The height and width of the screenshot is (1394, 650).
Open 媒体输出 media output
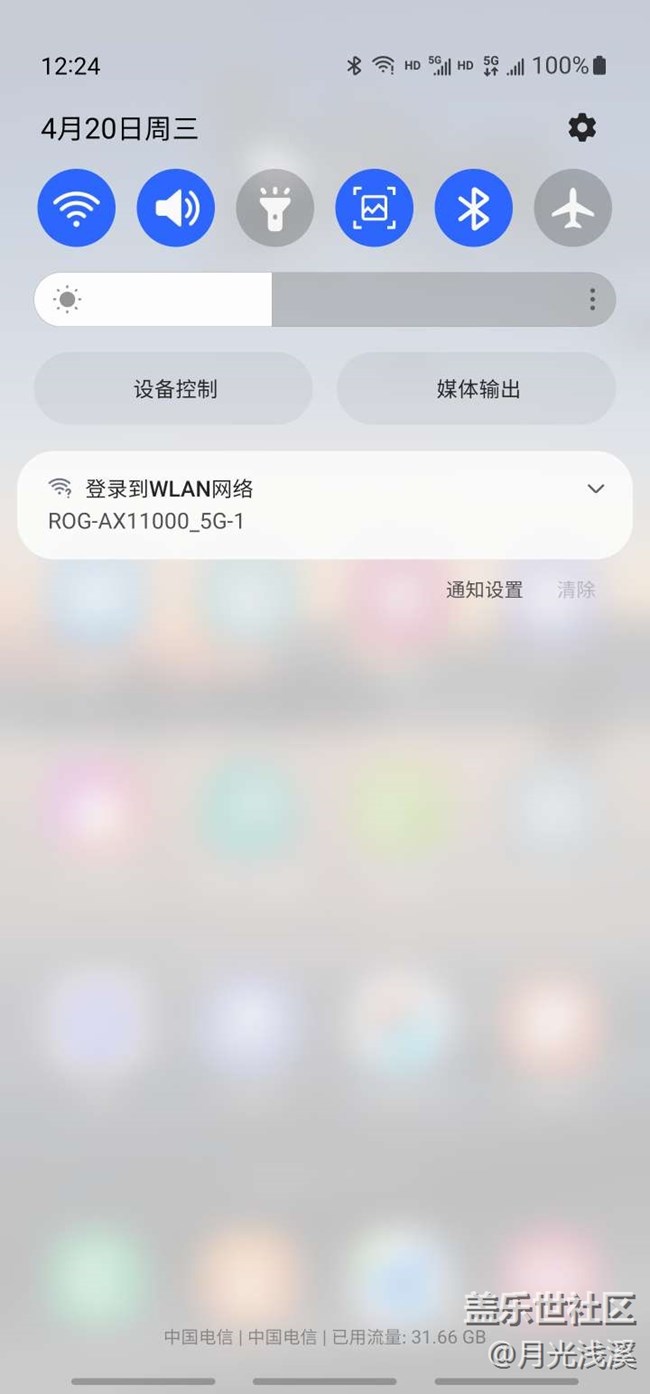(x=477, y=389)
